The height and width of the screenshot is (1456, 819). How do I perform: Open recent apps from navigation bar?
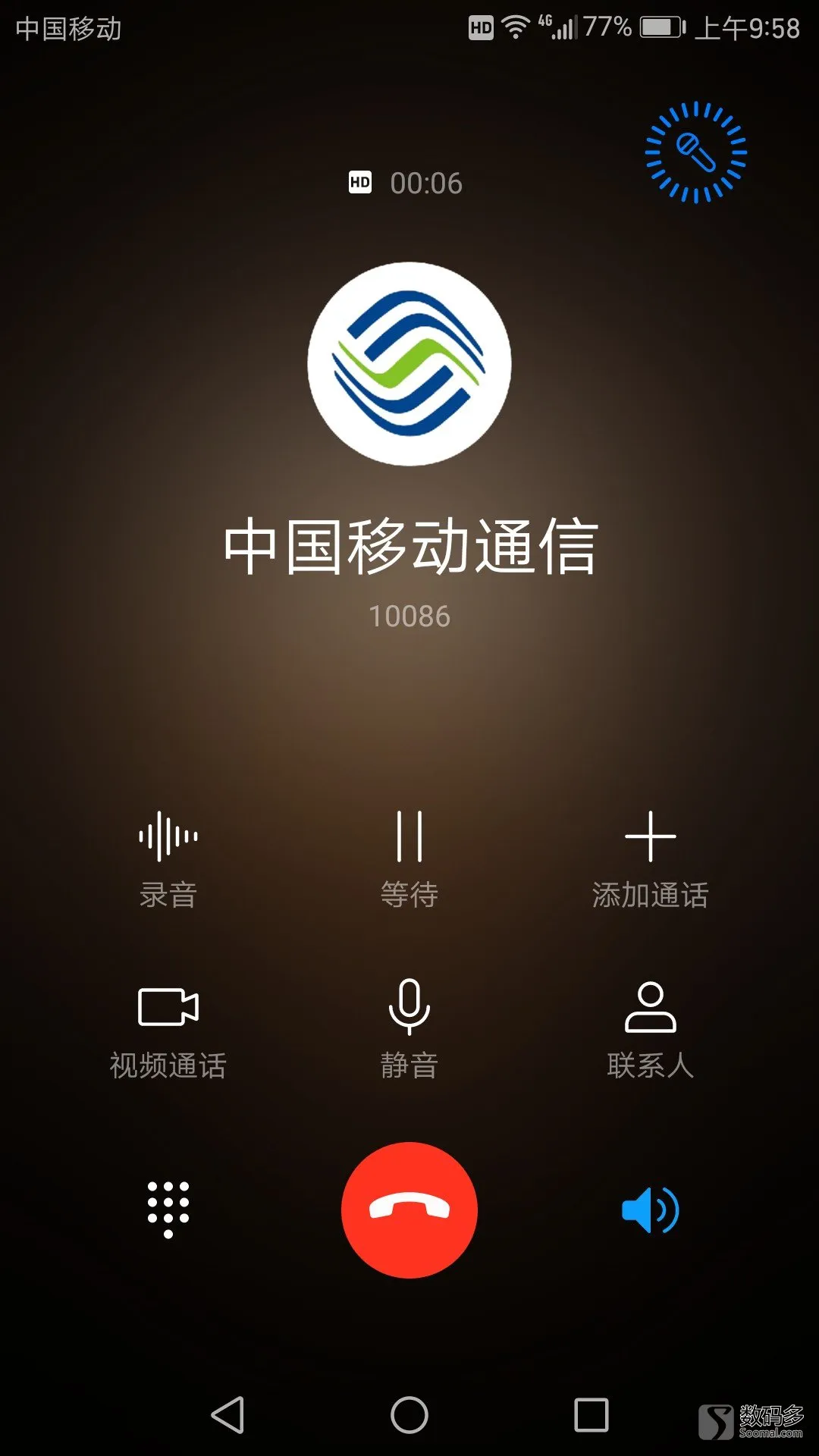click(591, 1415)
